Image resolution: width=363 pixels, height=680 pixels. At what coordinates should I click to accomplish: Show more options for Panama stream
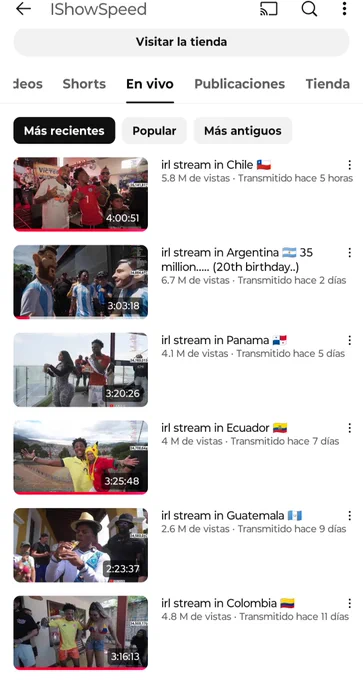coord(350,340)
